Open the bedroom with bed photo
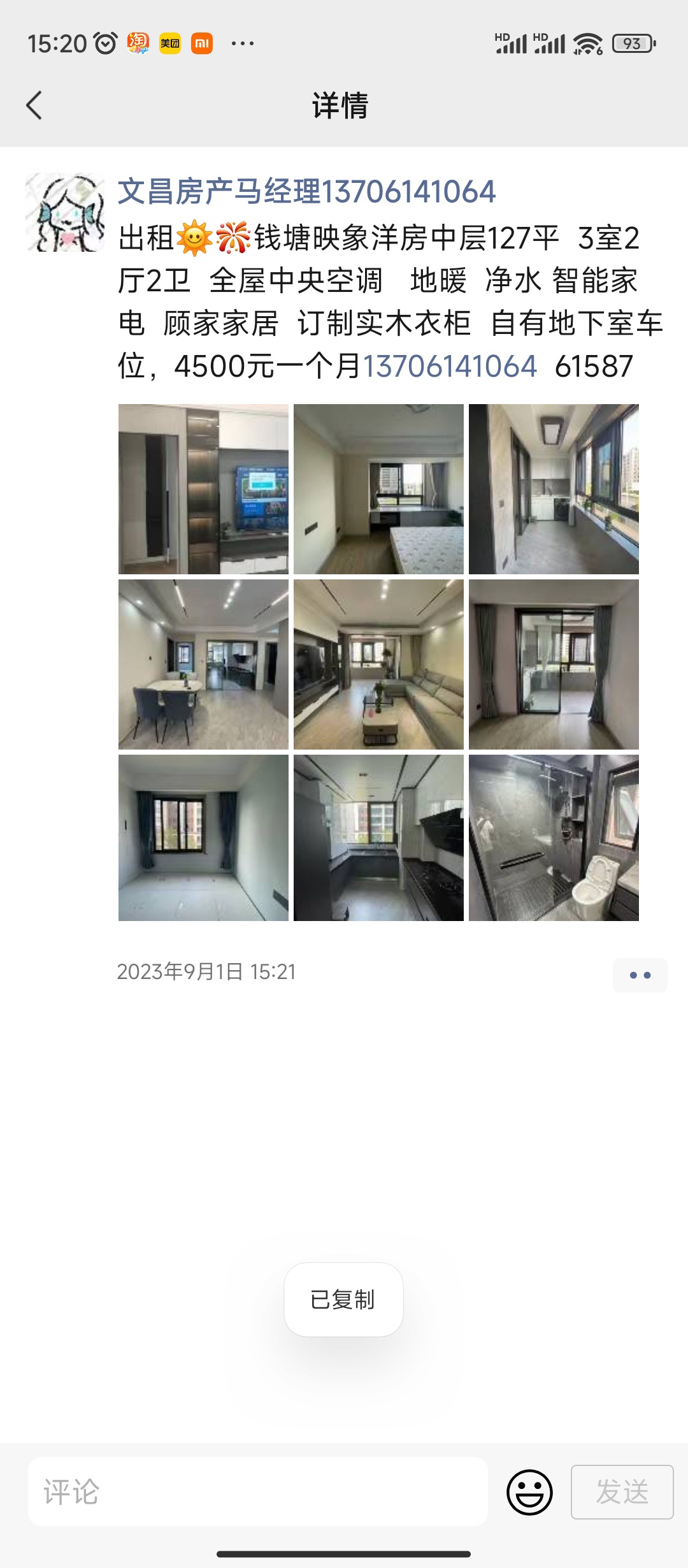 tap(378, 489)
